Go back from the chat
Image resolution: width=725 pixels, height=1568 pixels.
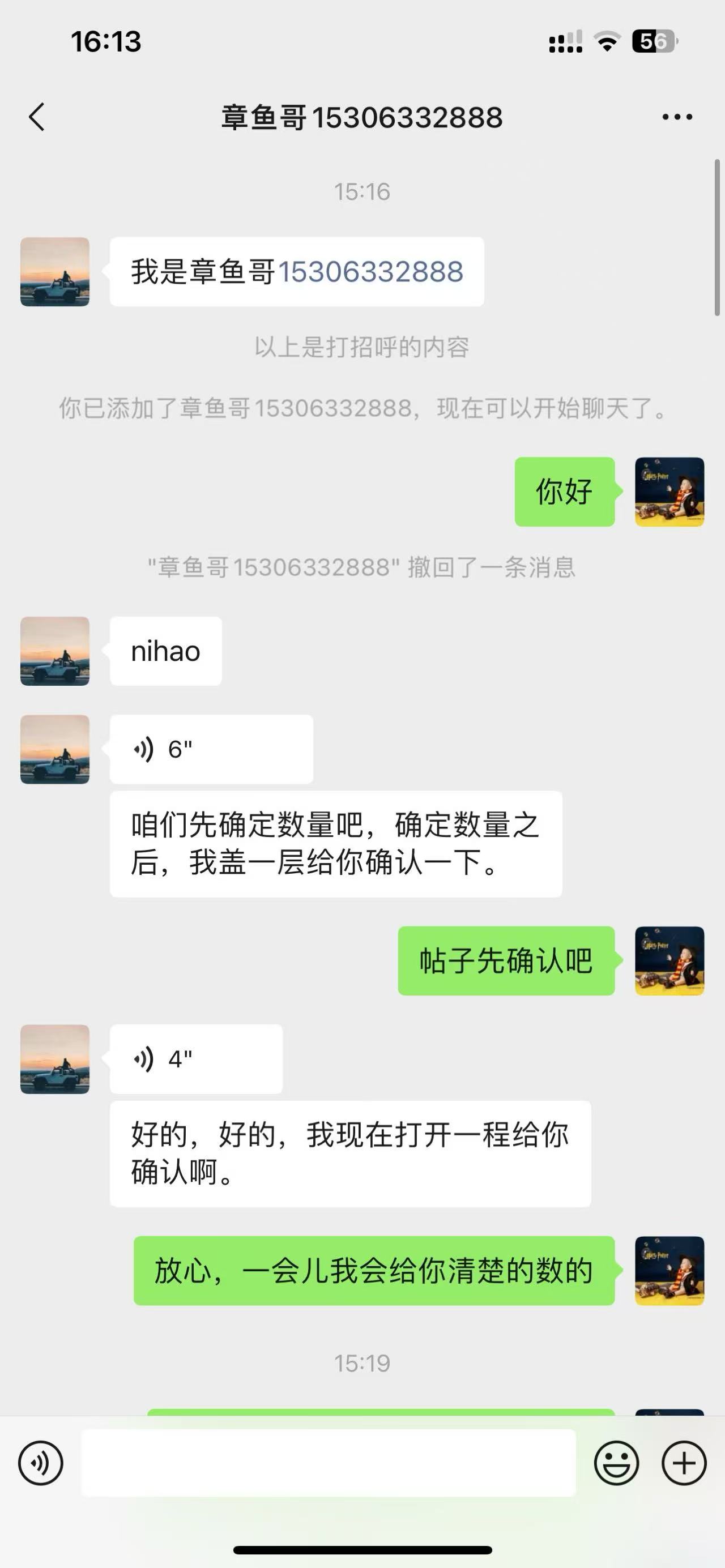pyautogui.click(x=36, y=117)
